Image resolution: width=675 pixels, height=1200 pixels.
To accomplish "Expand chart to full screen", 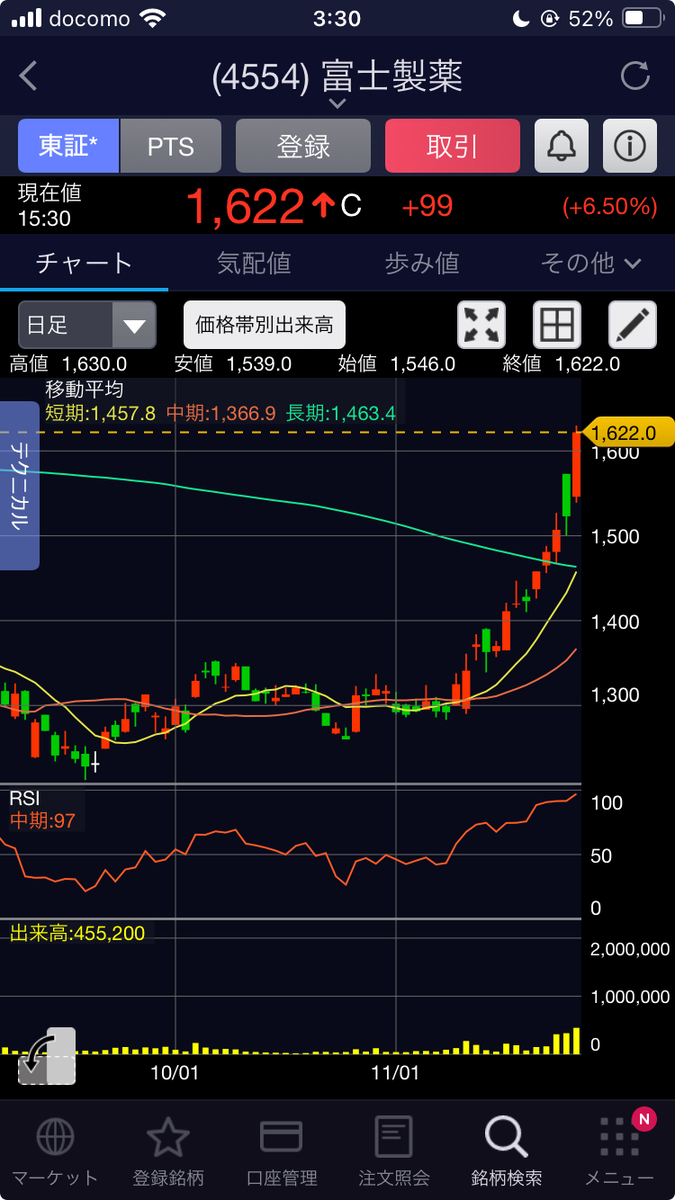I will click(x=481, y=324).
